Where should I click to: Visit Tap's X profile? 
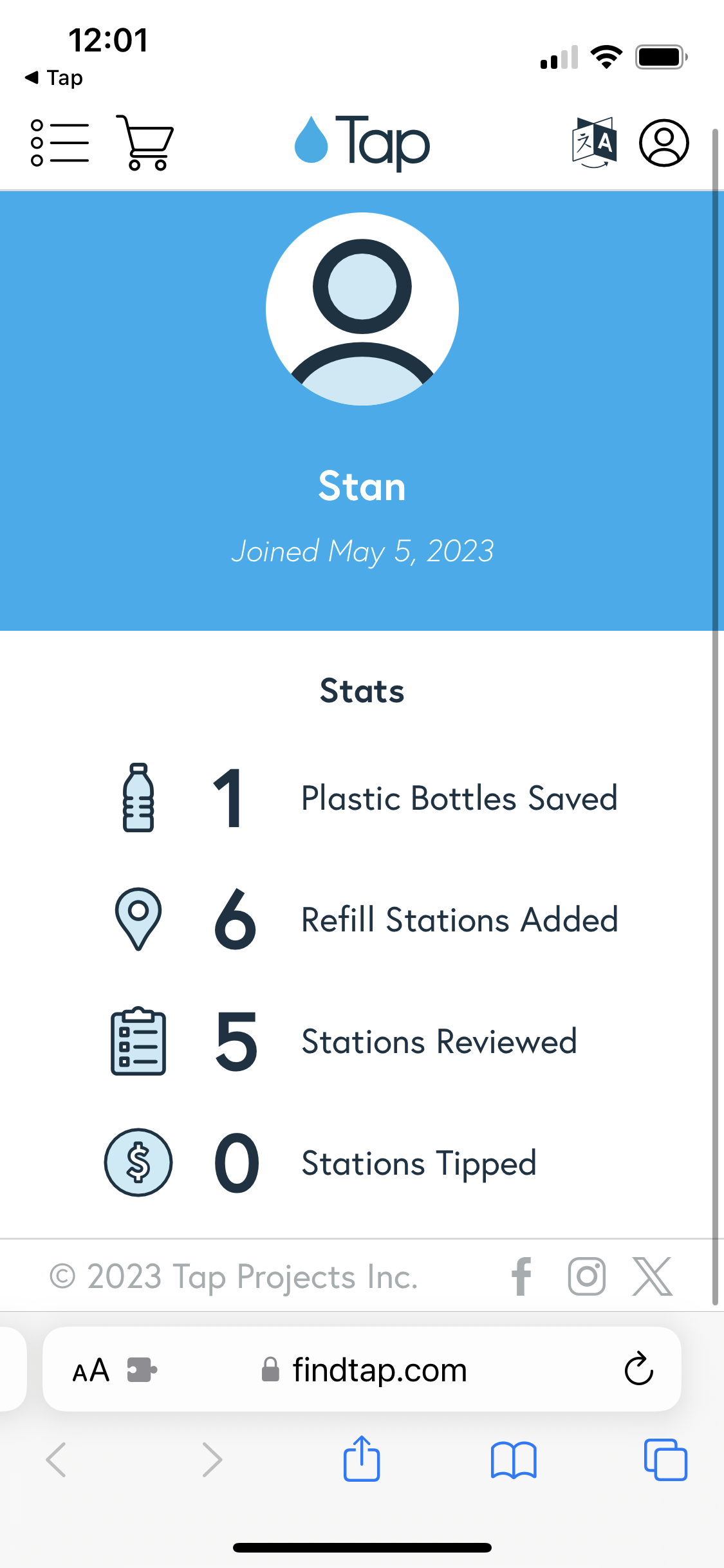(x=652, y=1276)
